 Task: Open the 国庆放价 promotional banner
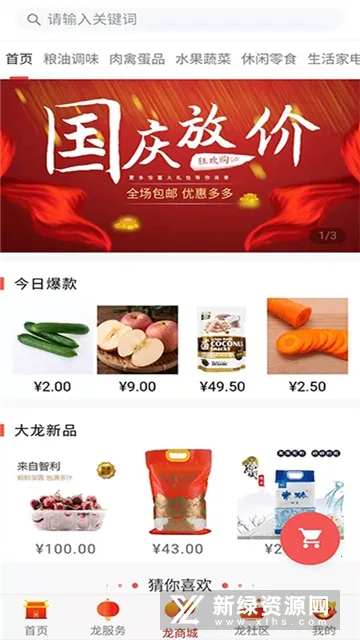click(180, 165)
